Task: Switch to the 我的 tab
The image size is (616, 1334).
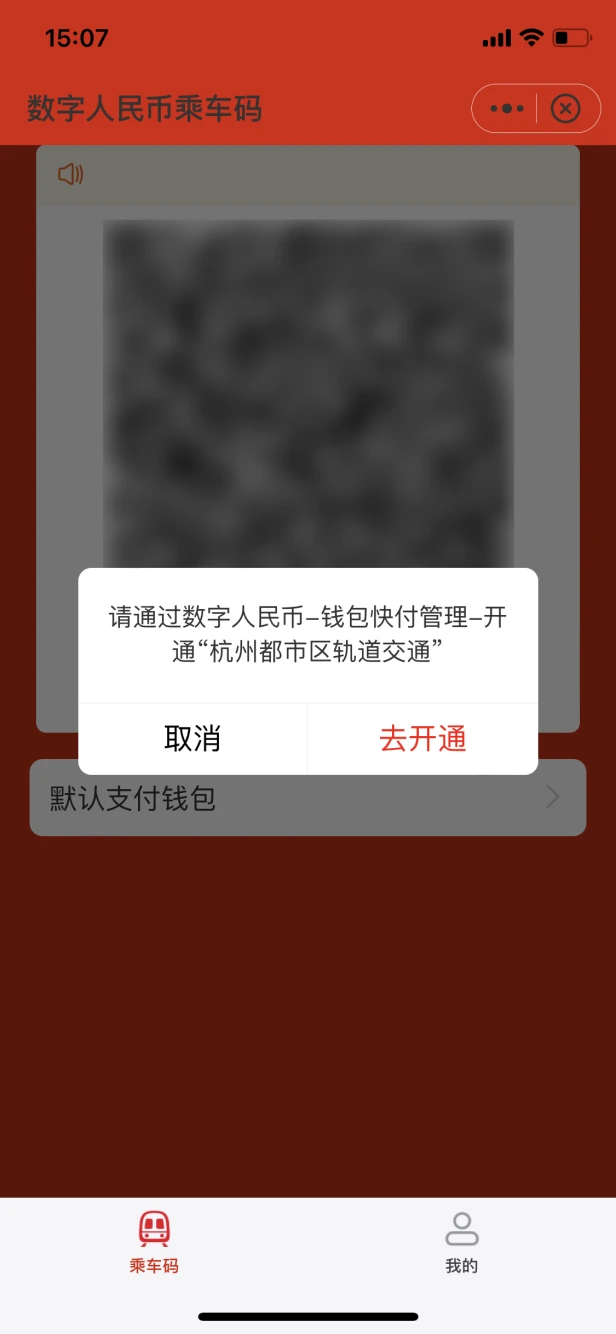Action: point(461,1242)
